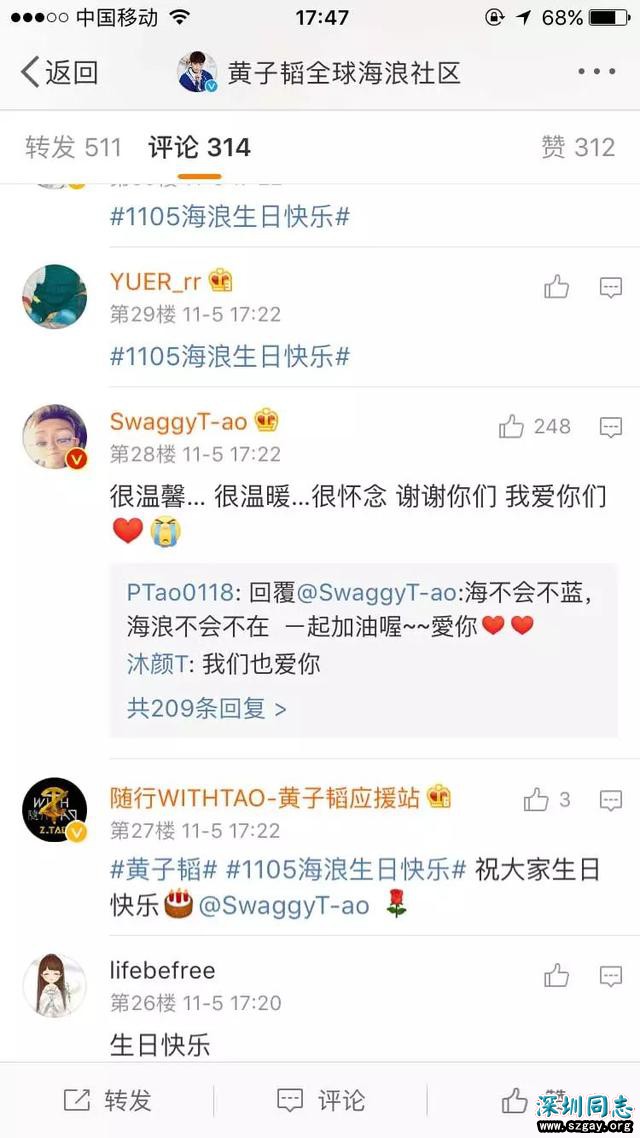Open the three-dot overflow menu
Viewport: 640px width, 1138px height.
(596, 72)
